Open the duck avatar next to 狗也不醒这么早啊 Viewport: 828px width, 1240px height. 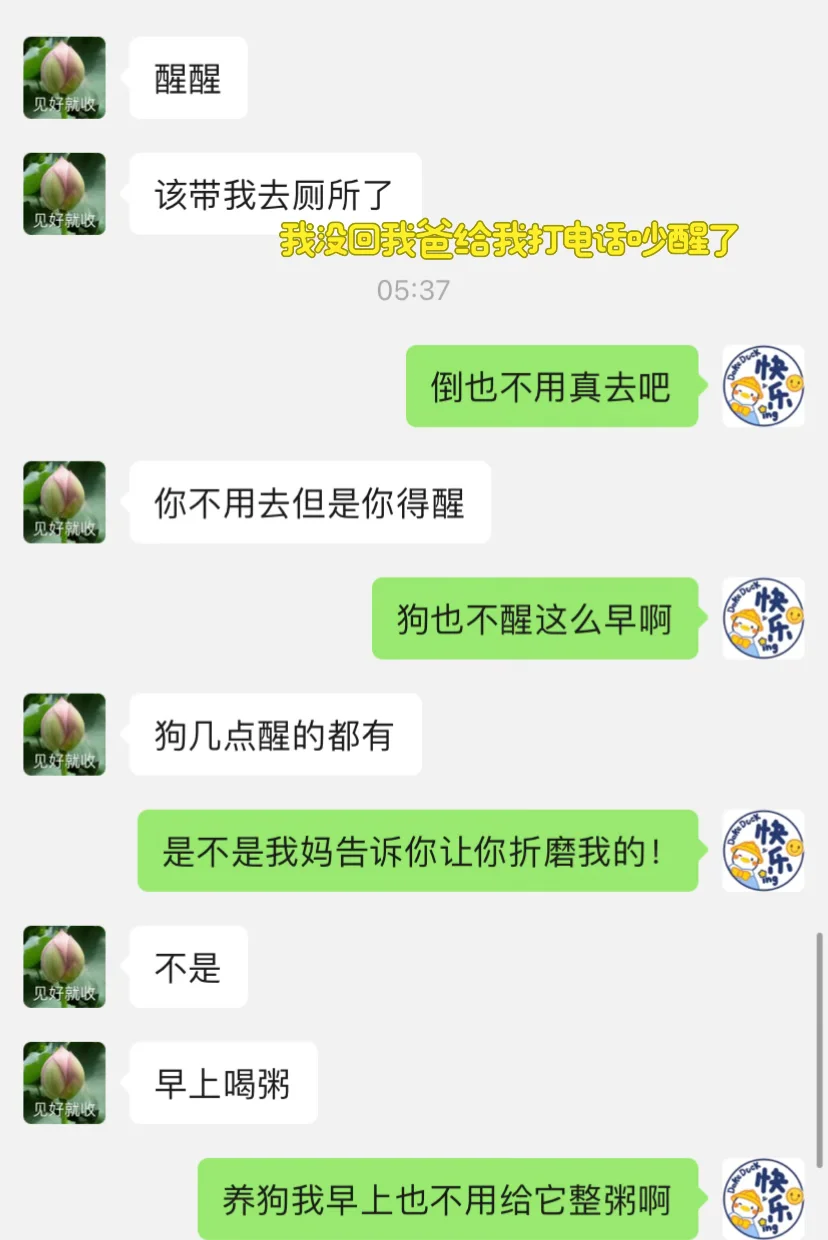[x=763, y=619]
